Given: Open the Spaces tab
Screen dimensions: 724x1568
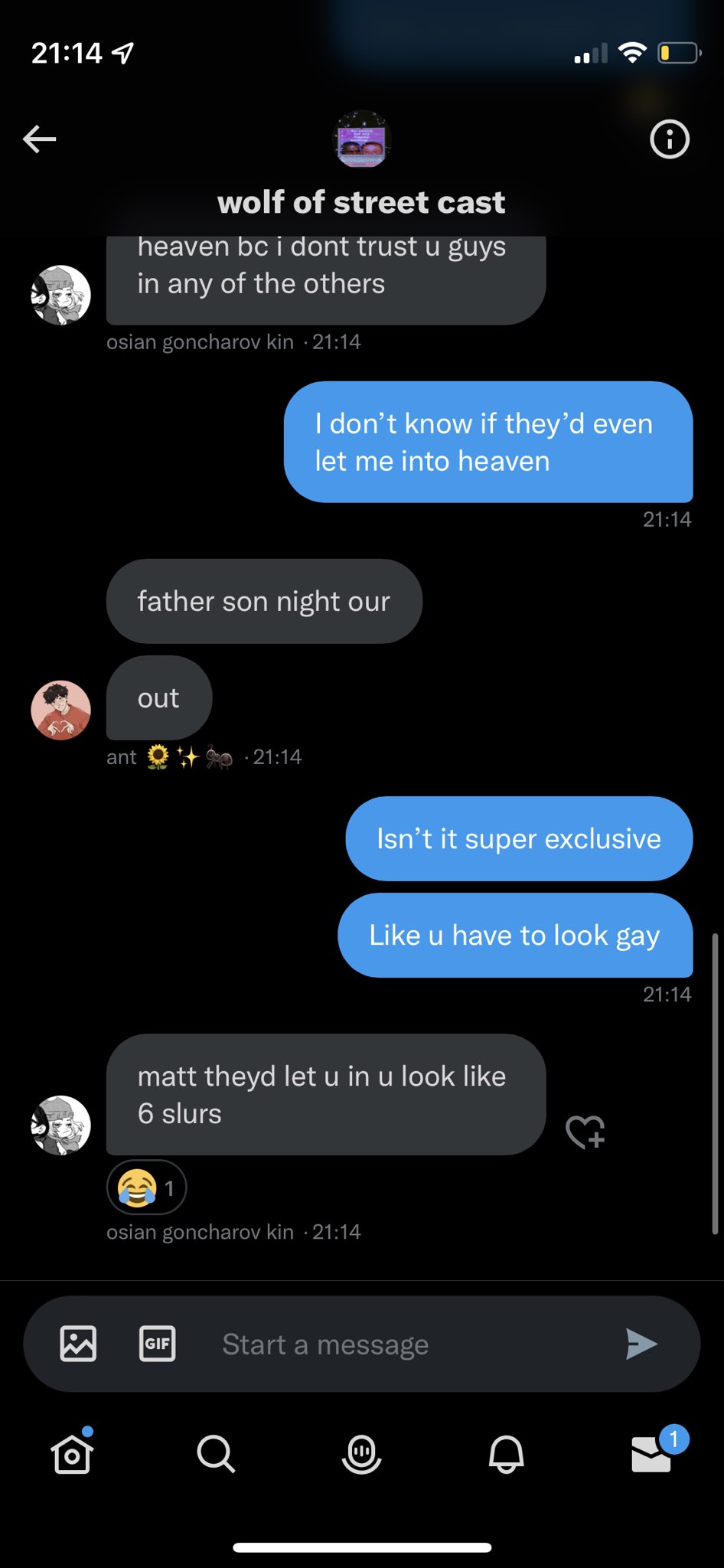Looking at the screenshot, I should tap(361, 1453).
